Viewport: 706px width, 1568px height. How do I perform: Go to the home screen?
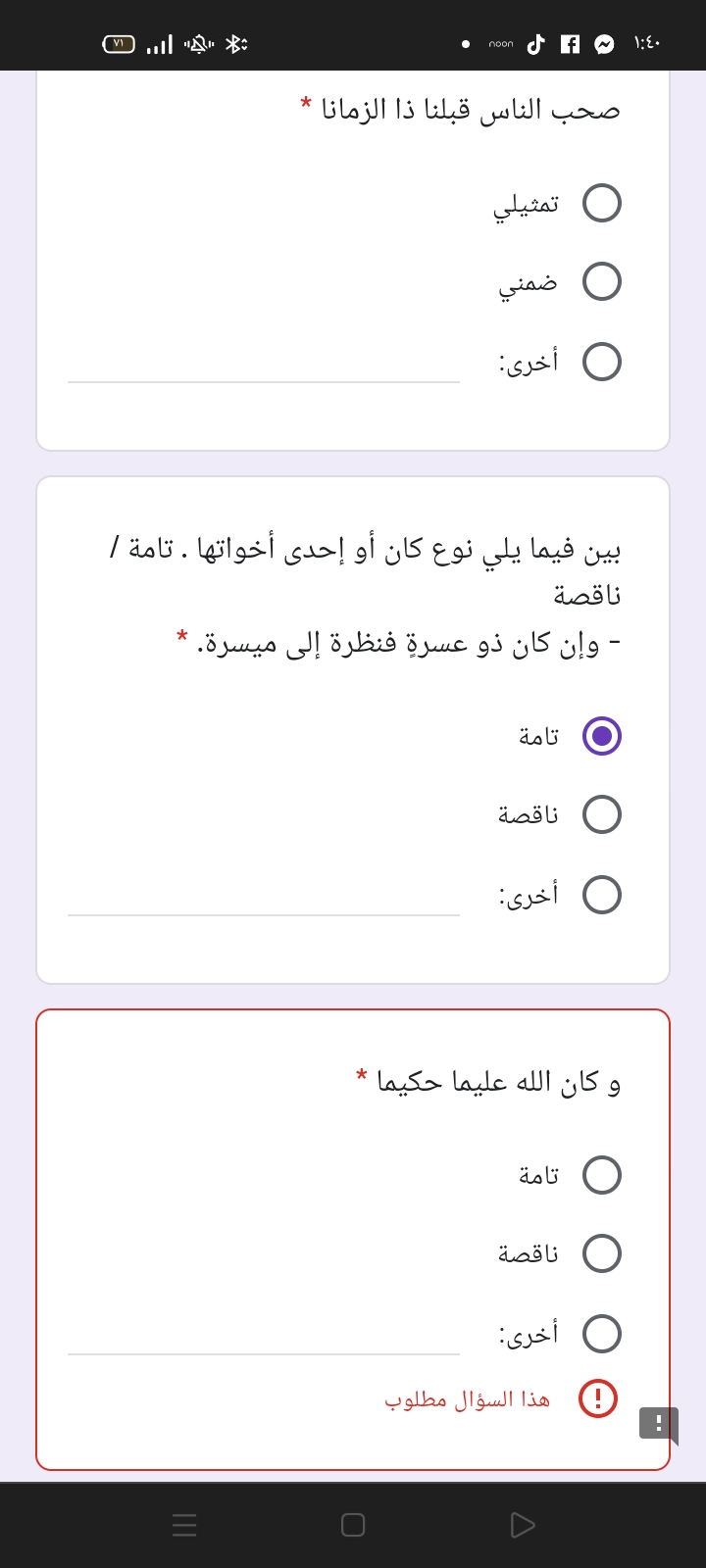[353, 1525]
